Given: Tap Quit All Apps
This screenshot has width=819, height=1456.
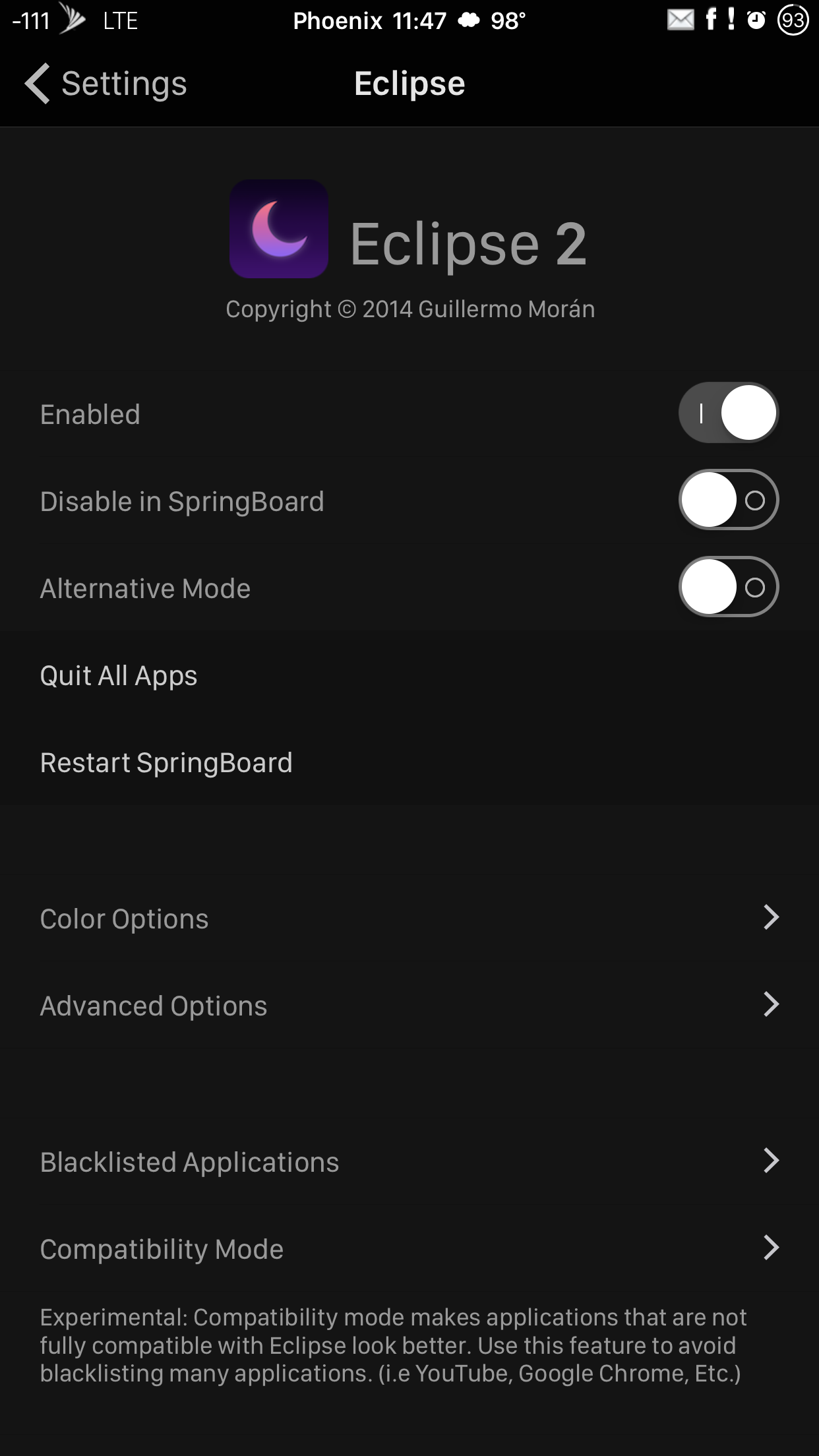Looking at the screenshot, I should (409, 675).
